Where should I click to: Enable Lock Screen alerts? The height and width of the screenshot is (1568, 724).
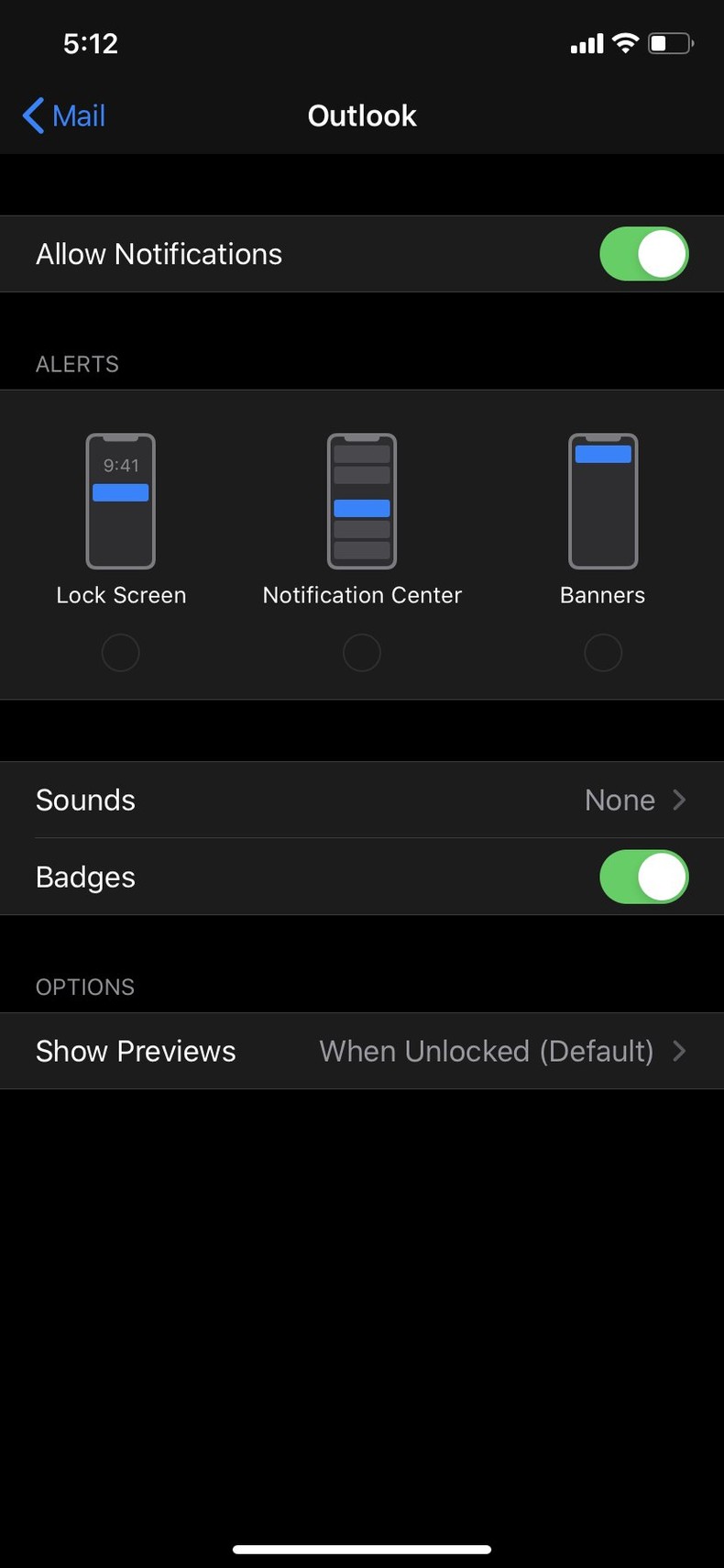click(x=120, y=653)
